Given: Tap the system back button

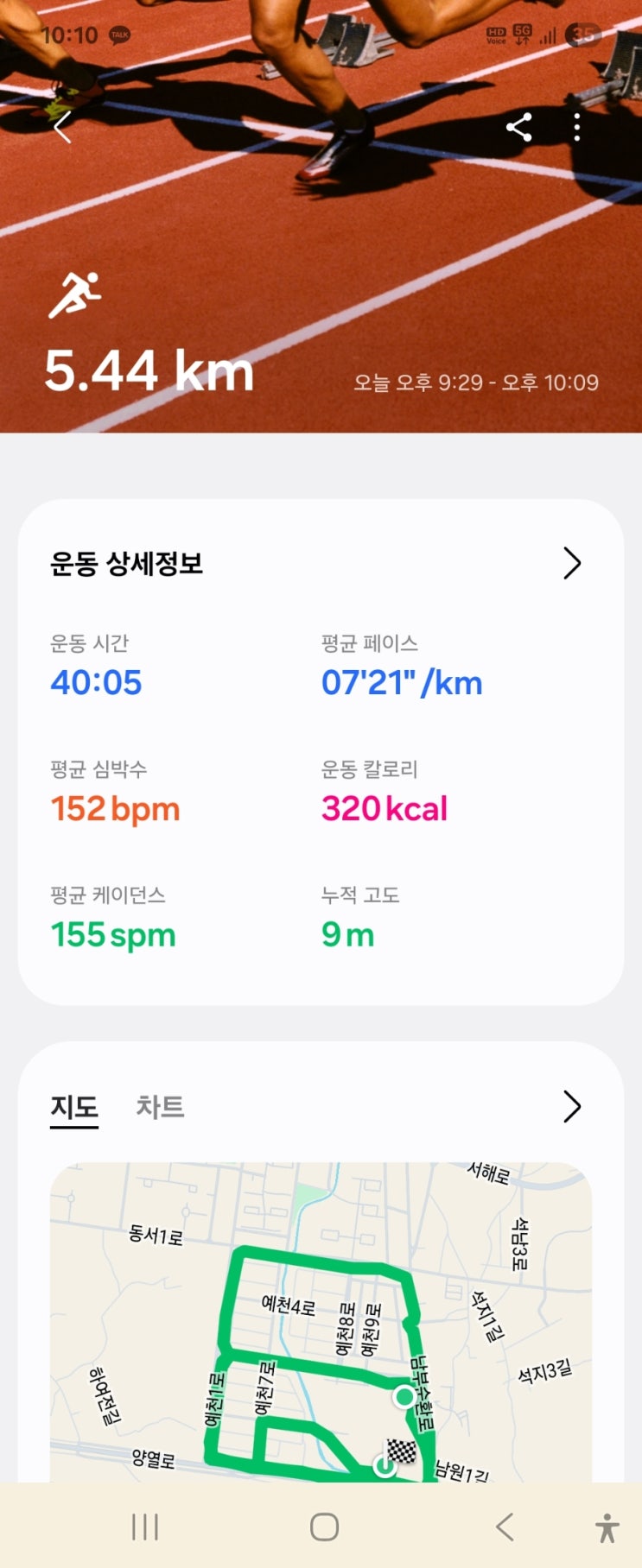Looking at the screenshot, I should (x=505, y=1527).
